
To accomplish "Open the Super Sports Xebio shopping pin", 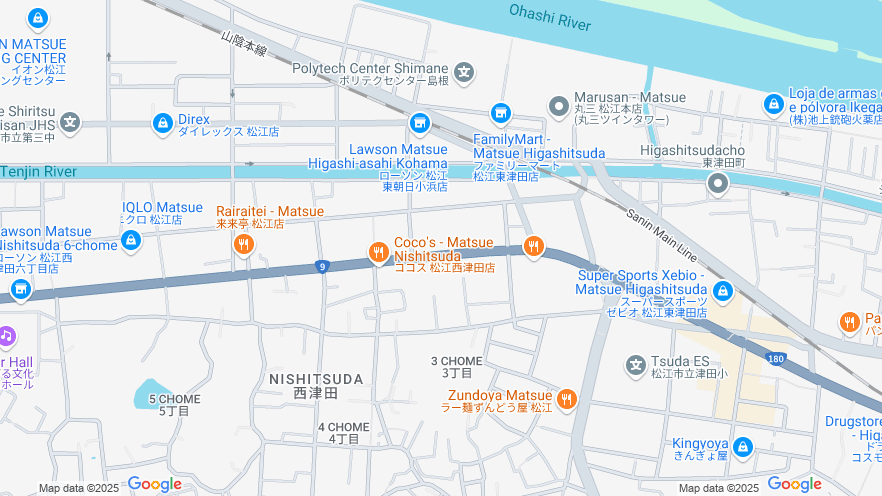I will pos(722,291).
